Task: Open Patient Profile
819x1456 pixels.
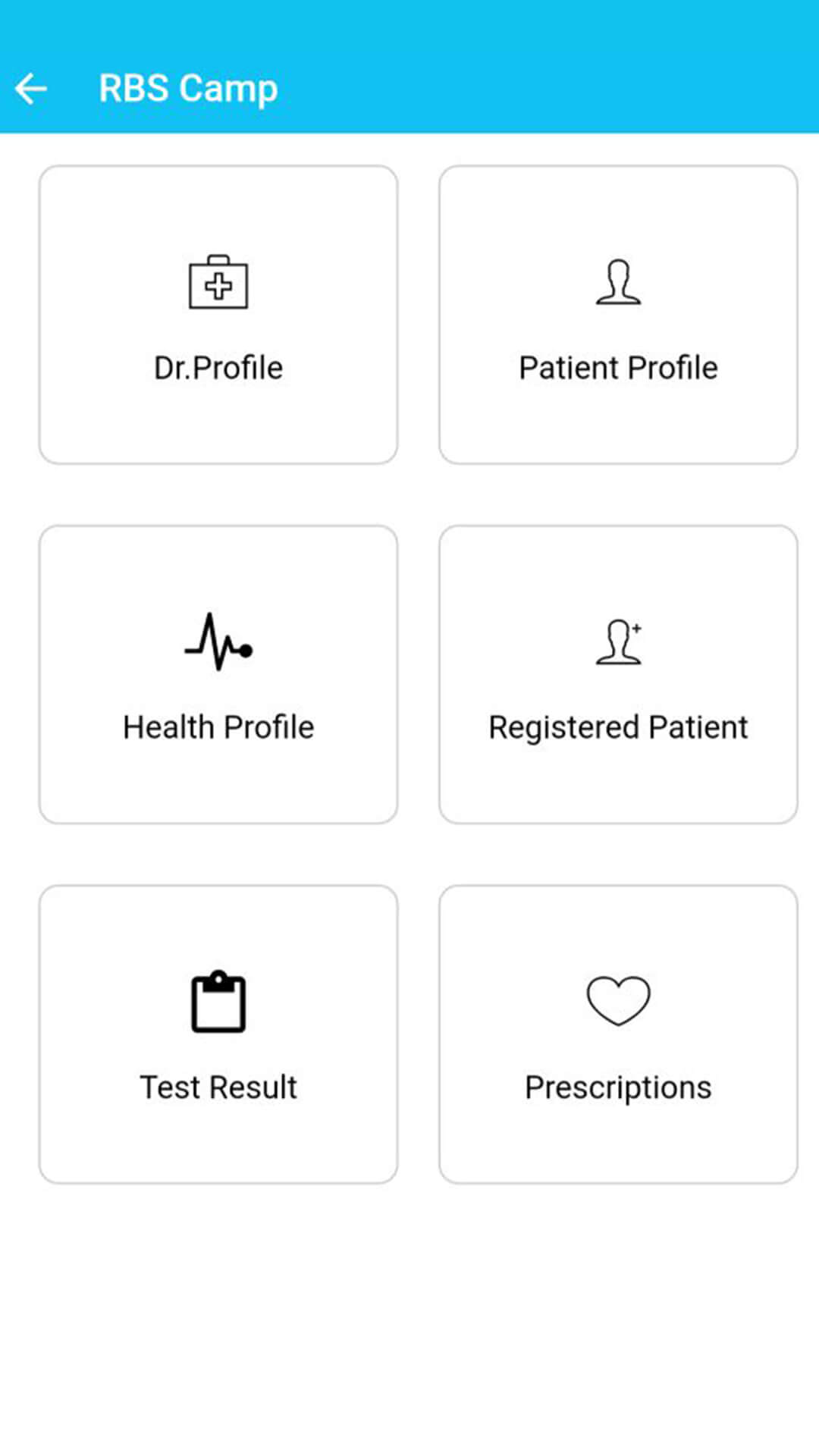Action: [x=618, y=315]
